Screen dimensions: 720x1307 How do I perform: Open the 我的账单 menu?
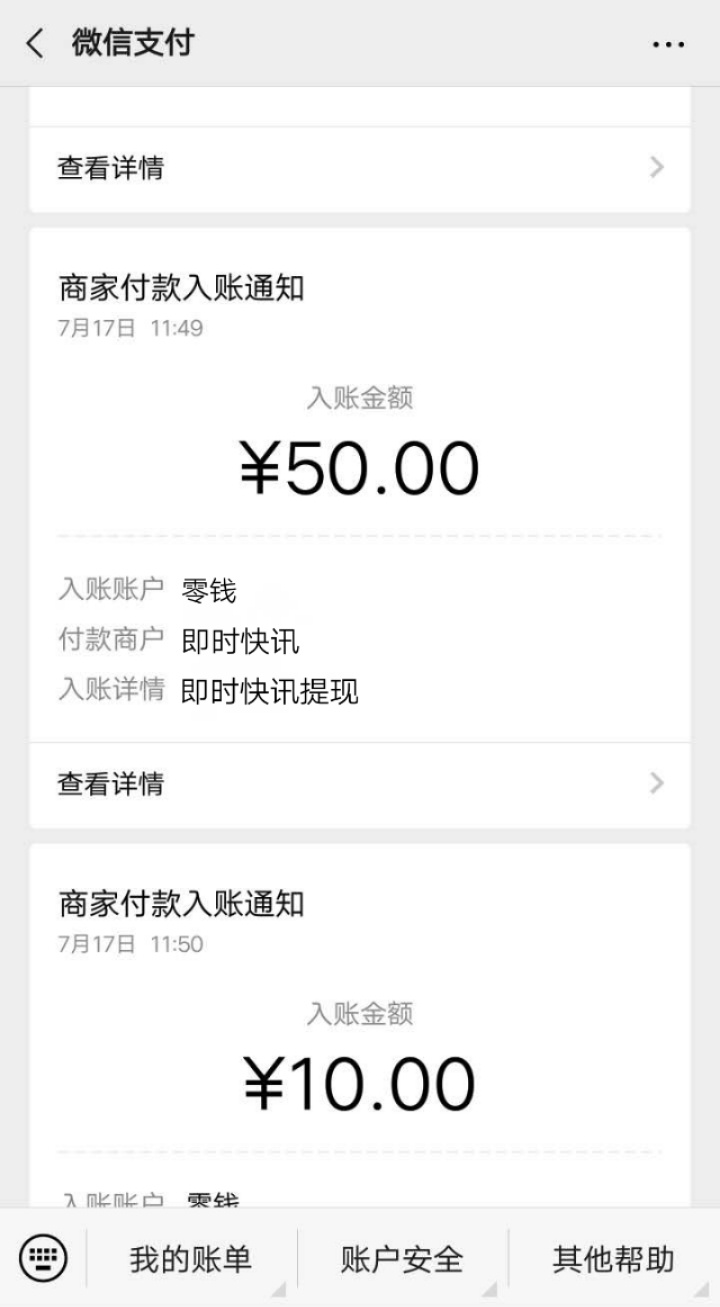191,1258
